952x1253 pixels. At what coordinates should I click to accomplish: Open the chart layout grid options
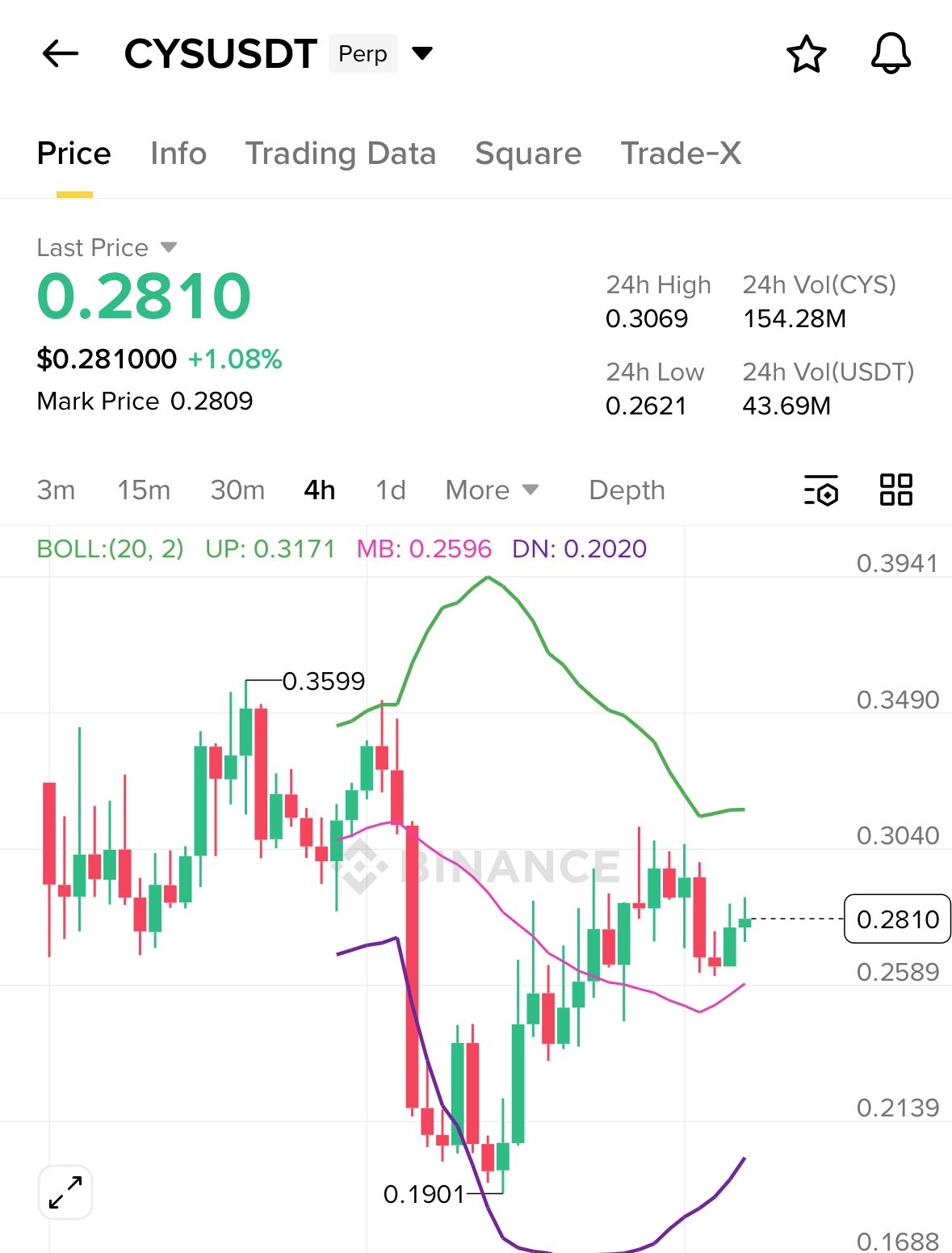point(895,490)
